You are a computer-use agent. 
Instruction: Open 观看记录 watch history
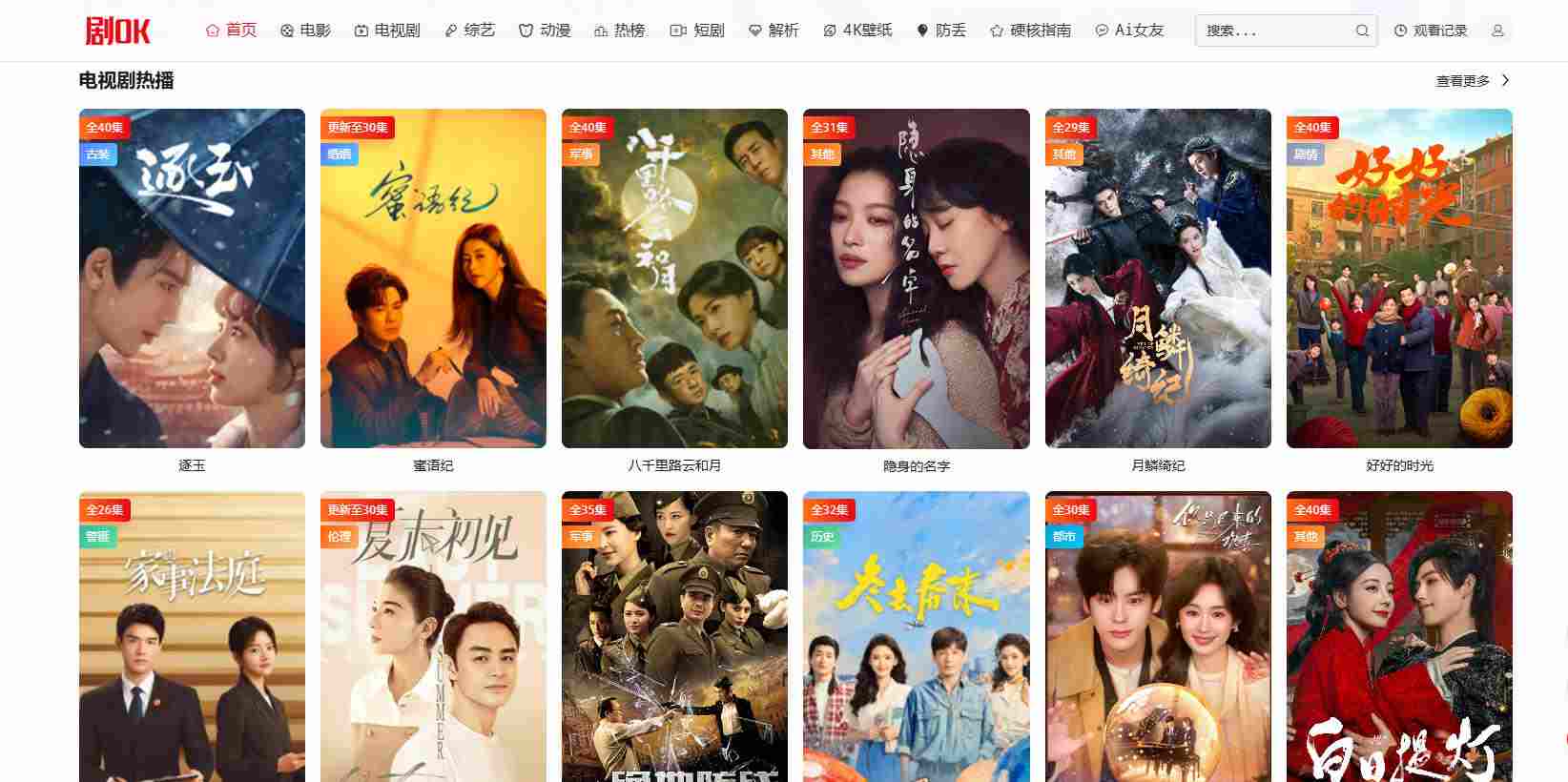coord(1431,31)
